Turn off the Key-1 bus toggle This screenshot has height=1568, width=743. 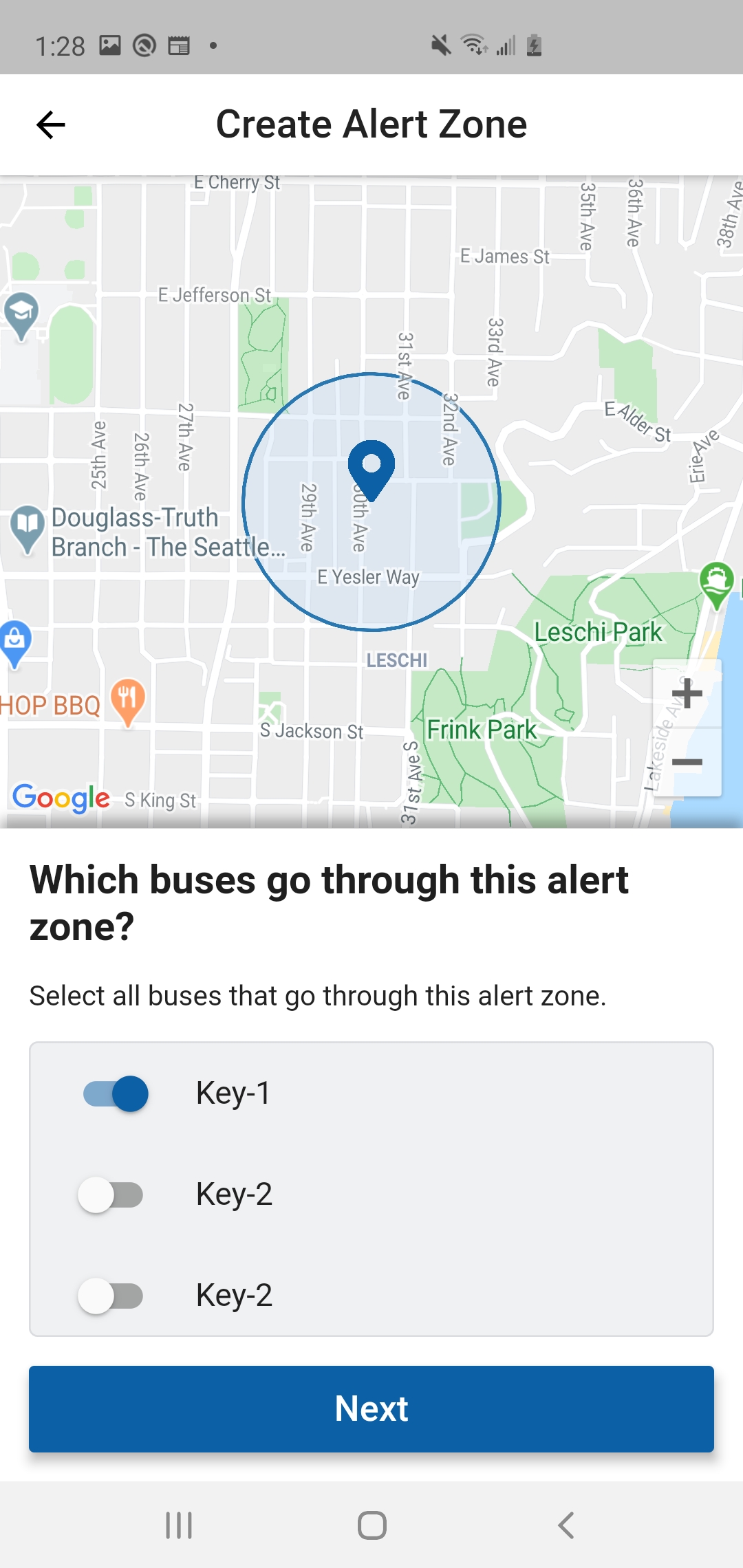pyautogui.click(x=115, y=1093)
